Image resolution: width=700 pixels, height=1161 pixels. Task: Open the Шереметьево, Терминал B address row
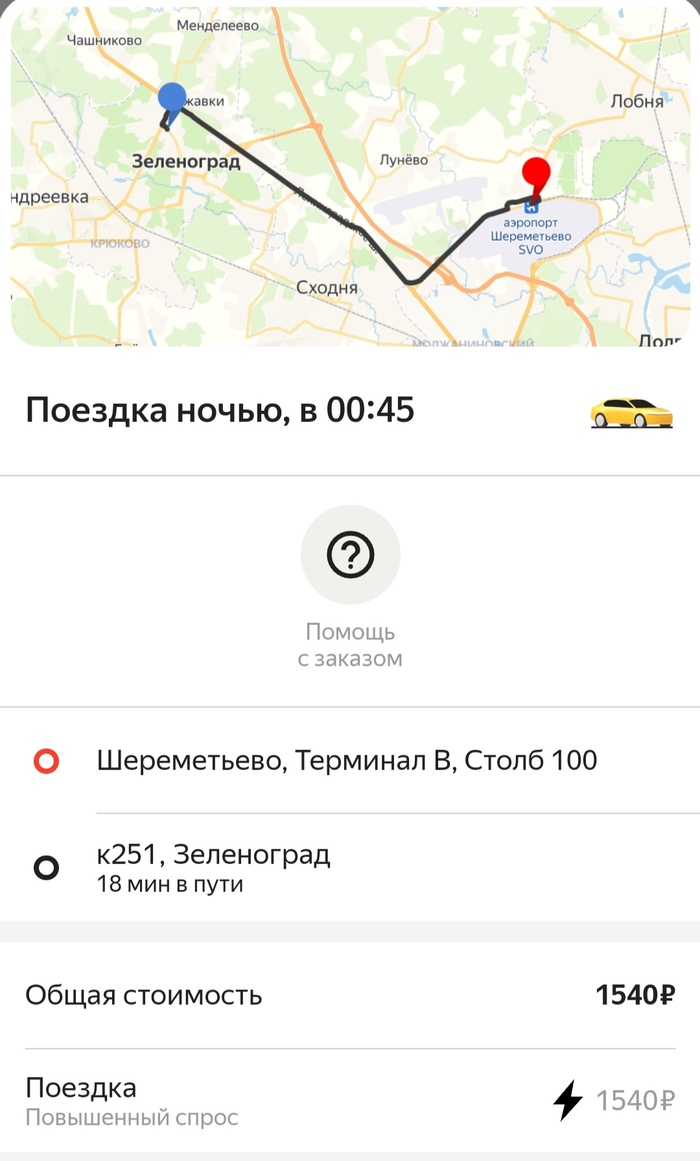point(347,761)
